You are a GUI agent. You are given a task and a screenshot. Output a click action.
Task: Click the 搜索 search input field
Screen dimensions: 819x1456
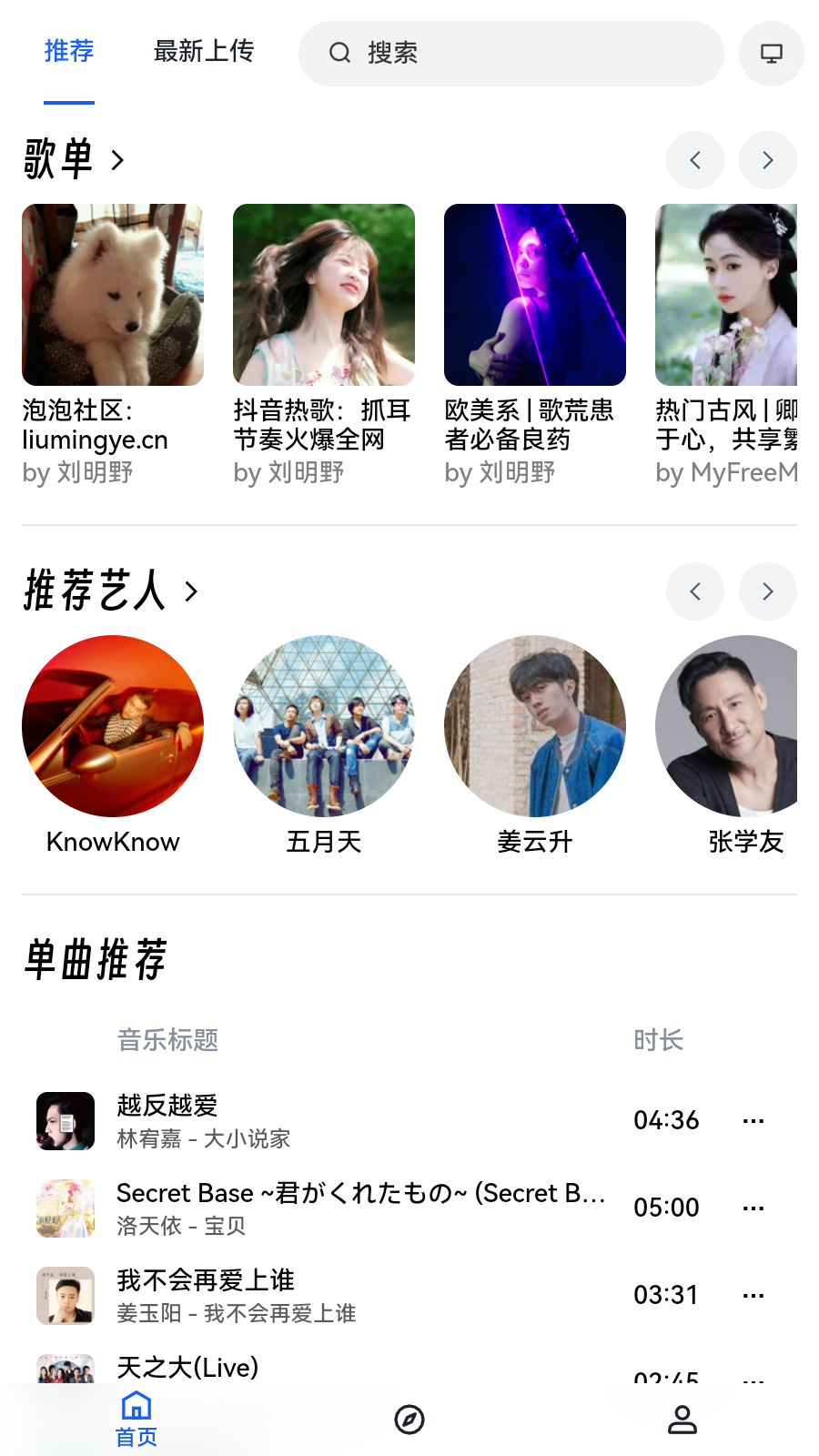(510, 53)
